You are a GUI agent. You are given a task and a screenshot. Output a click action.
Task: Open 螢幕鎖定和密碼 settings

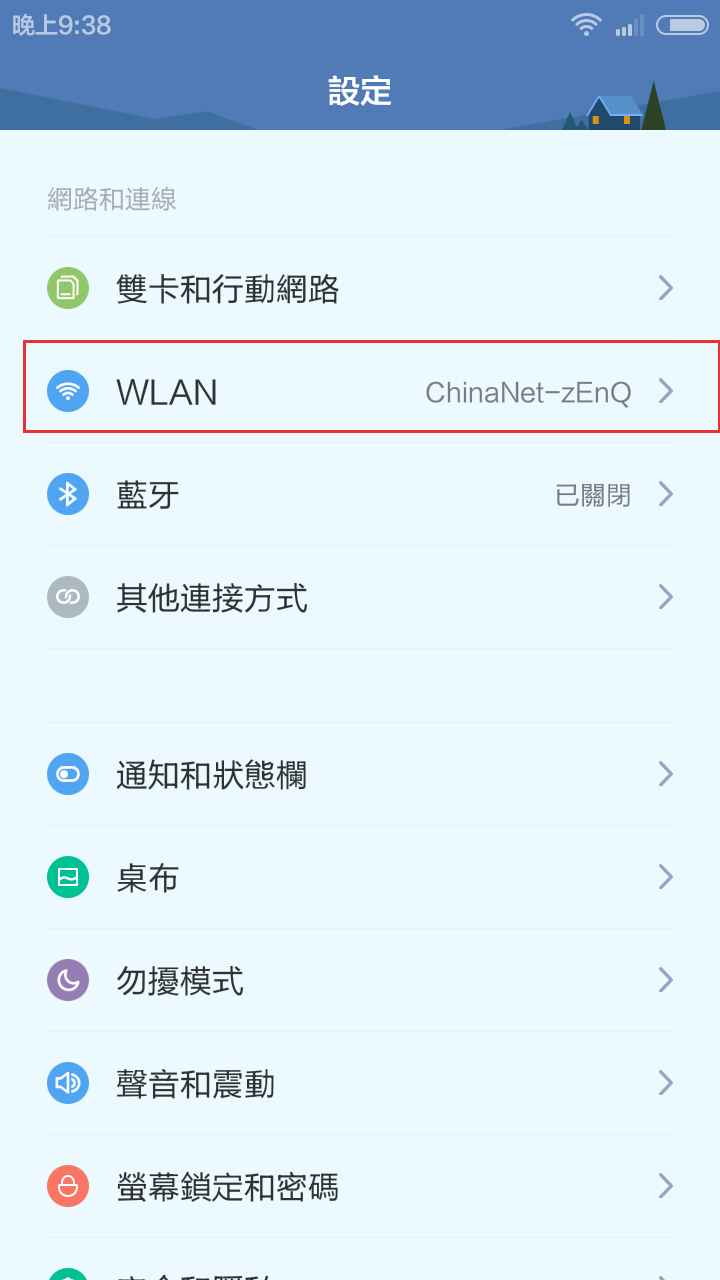coord(360,1187)
